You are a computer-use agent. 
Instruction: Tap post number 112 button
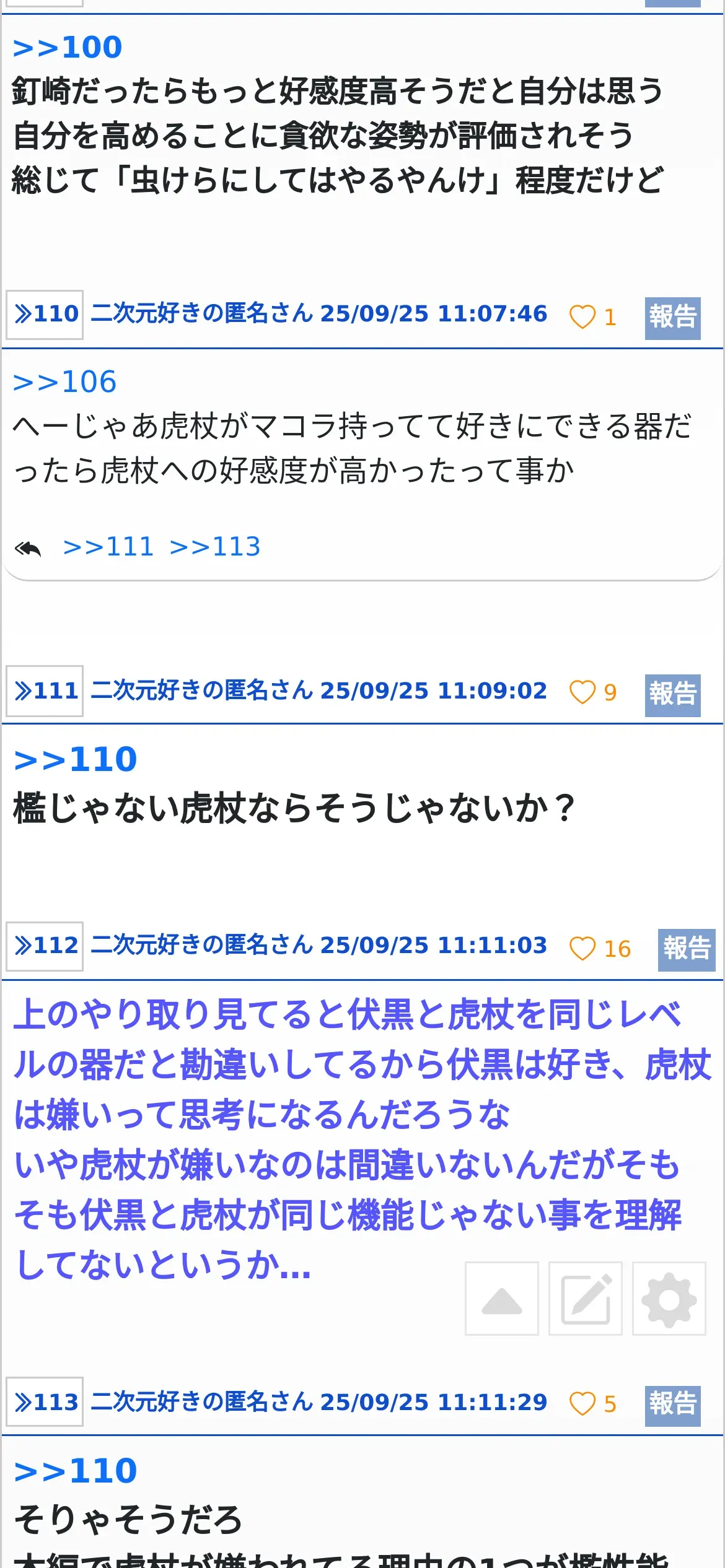(45, 946)
